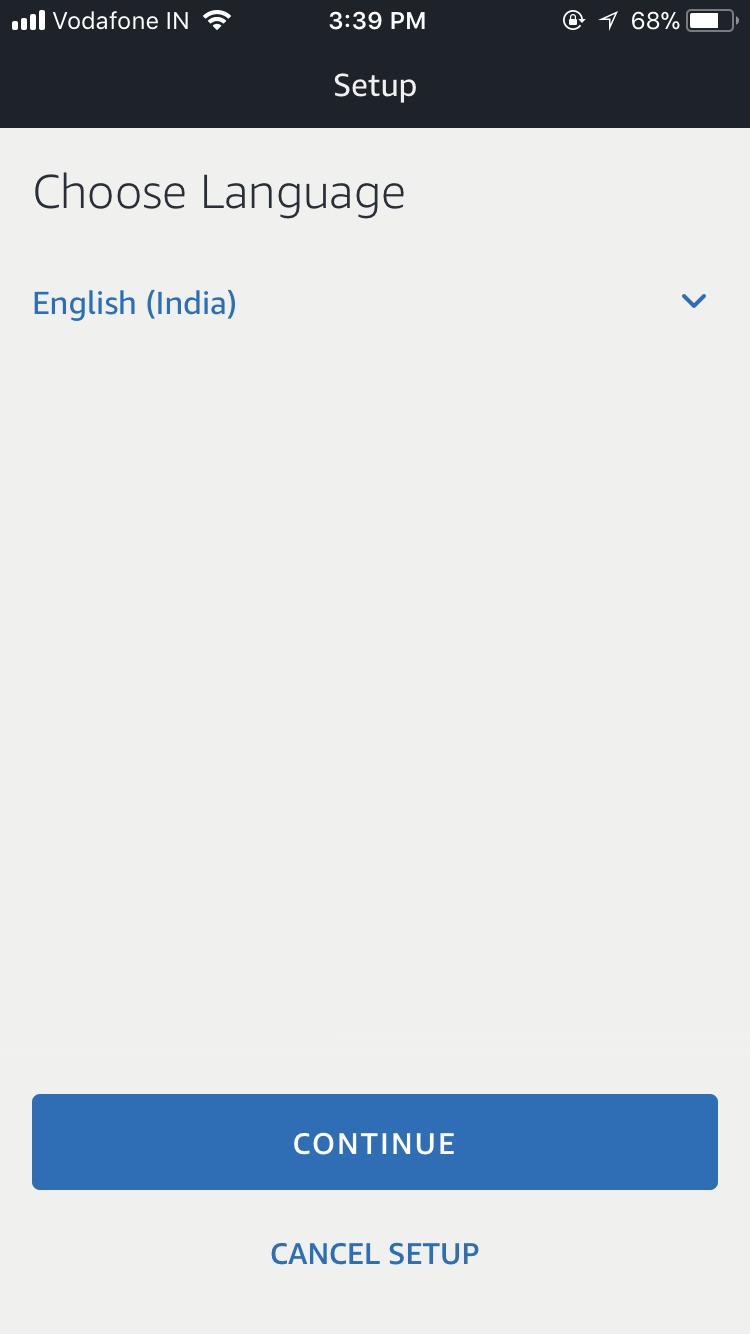The image size is (750, 1334).
Task: Tap the cellular signal strength icon
Action: point(27,19)
